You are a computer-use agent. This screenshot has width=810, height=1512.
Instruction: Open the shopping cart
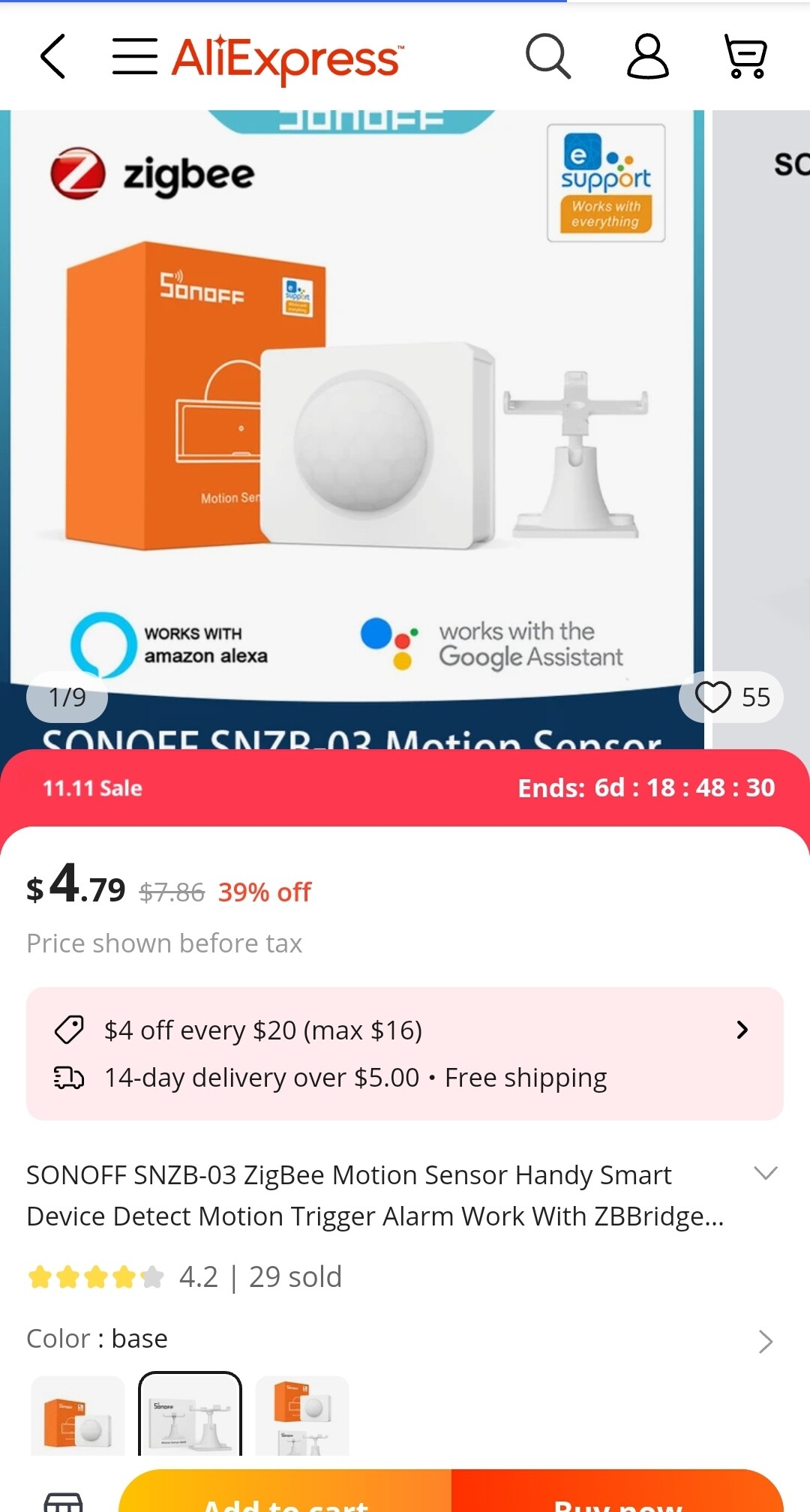(745, 56)
